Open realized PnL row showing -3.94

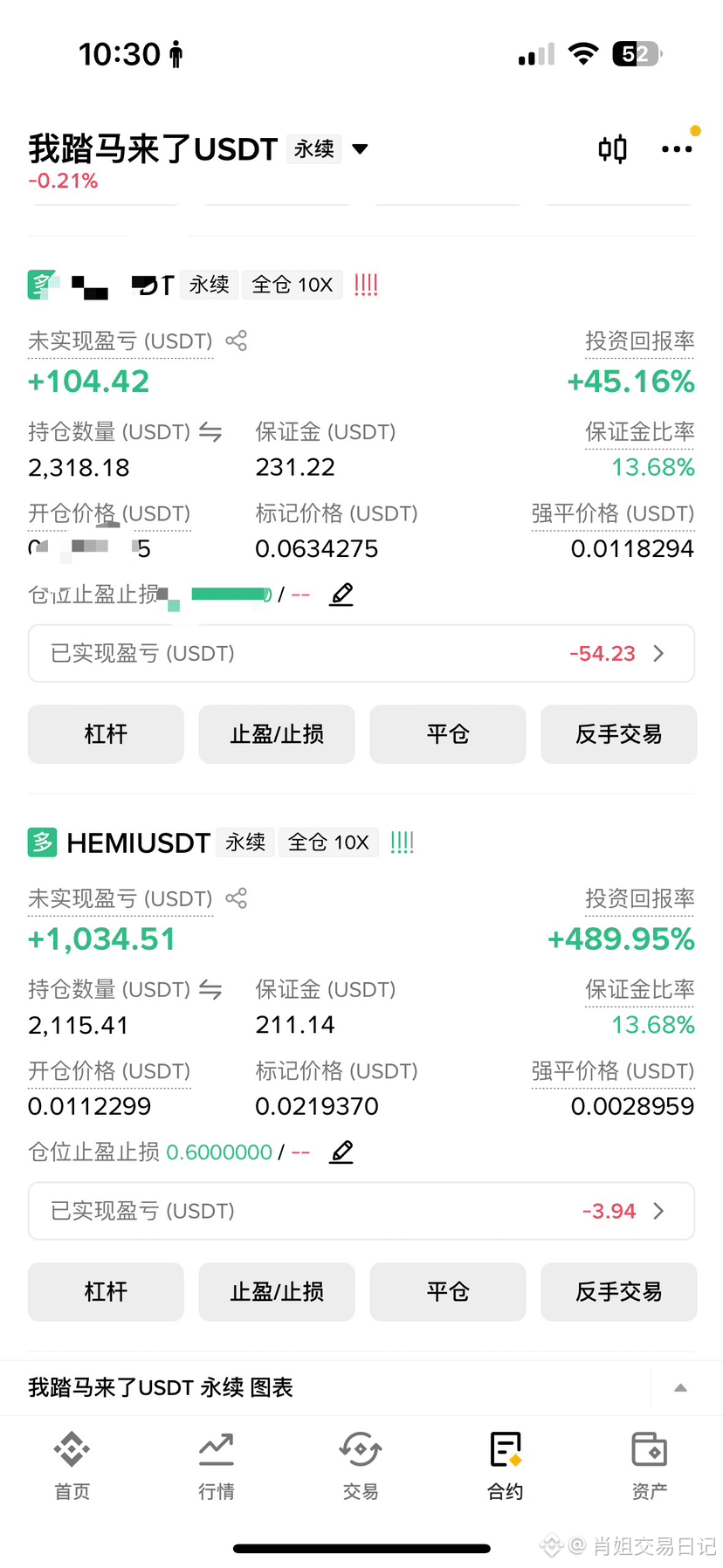pos(361,1211)
